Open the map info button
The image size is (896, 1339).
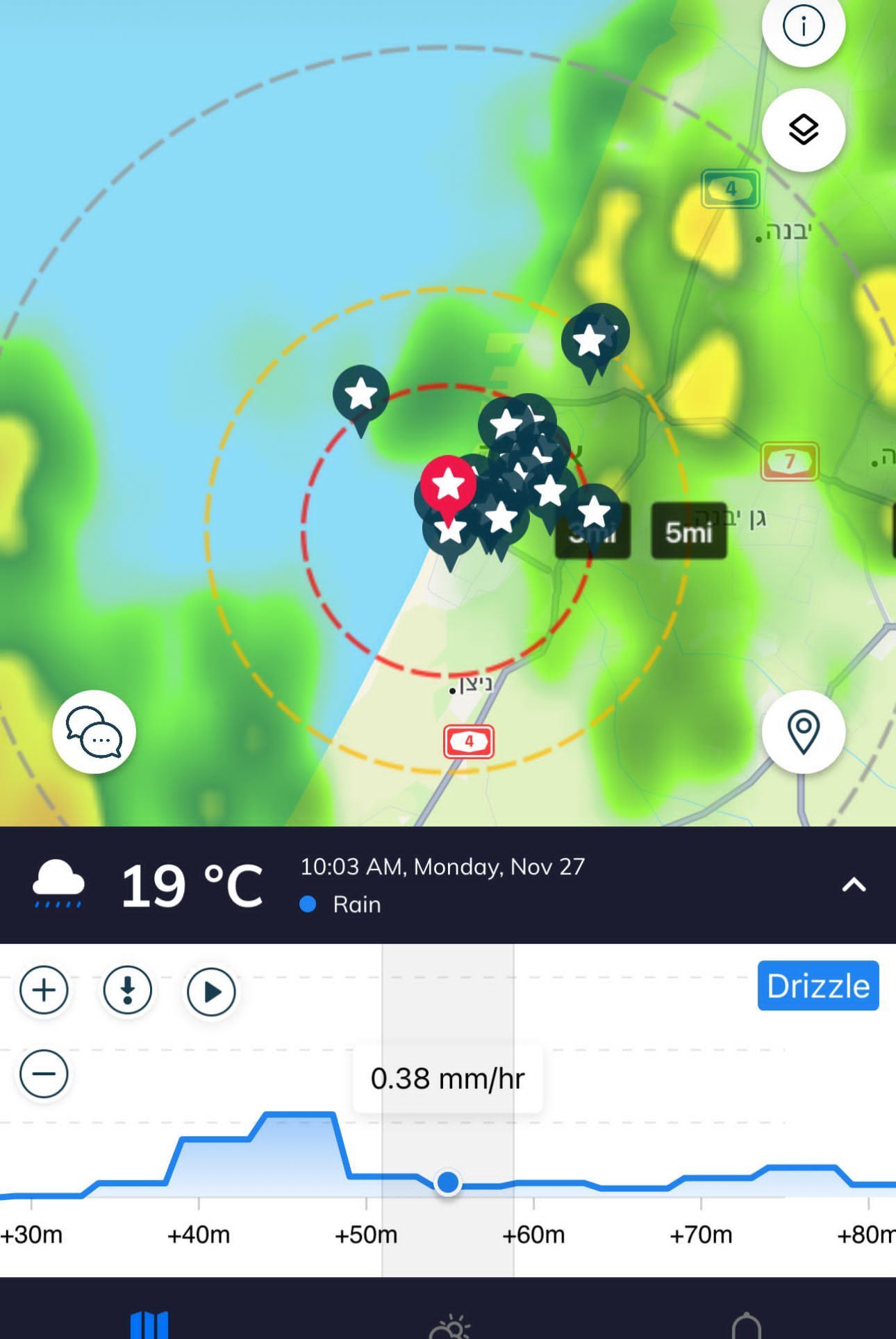pyautogui.click(x=803, y=26)
